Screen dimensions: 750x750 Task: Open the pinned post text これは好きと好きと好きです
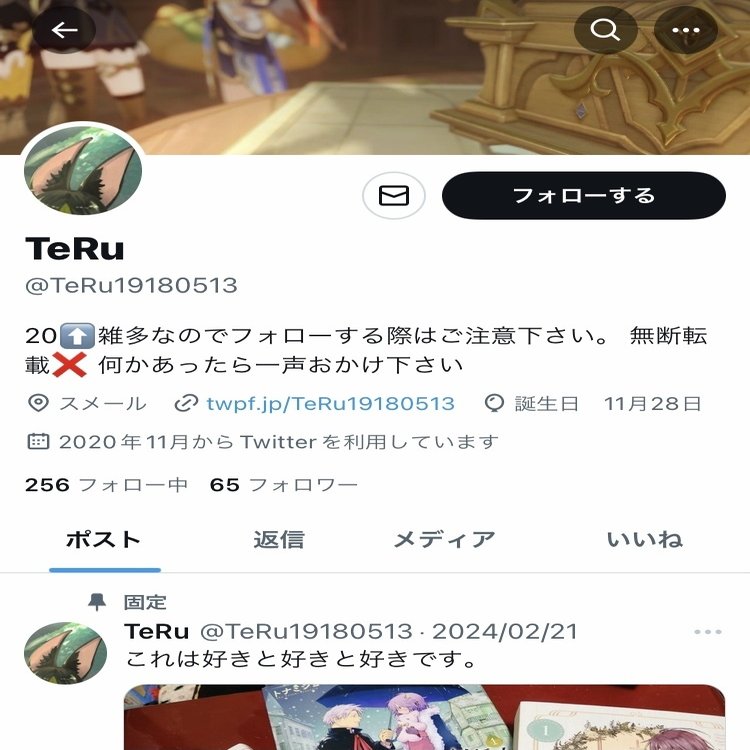(297, 661)
